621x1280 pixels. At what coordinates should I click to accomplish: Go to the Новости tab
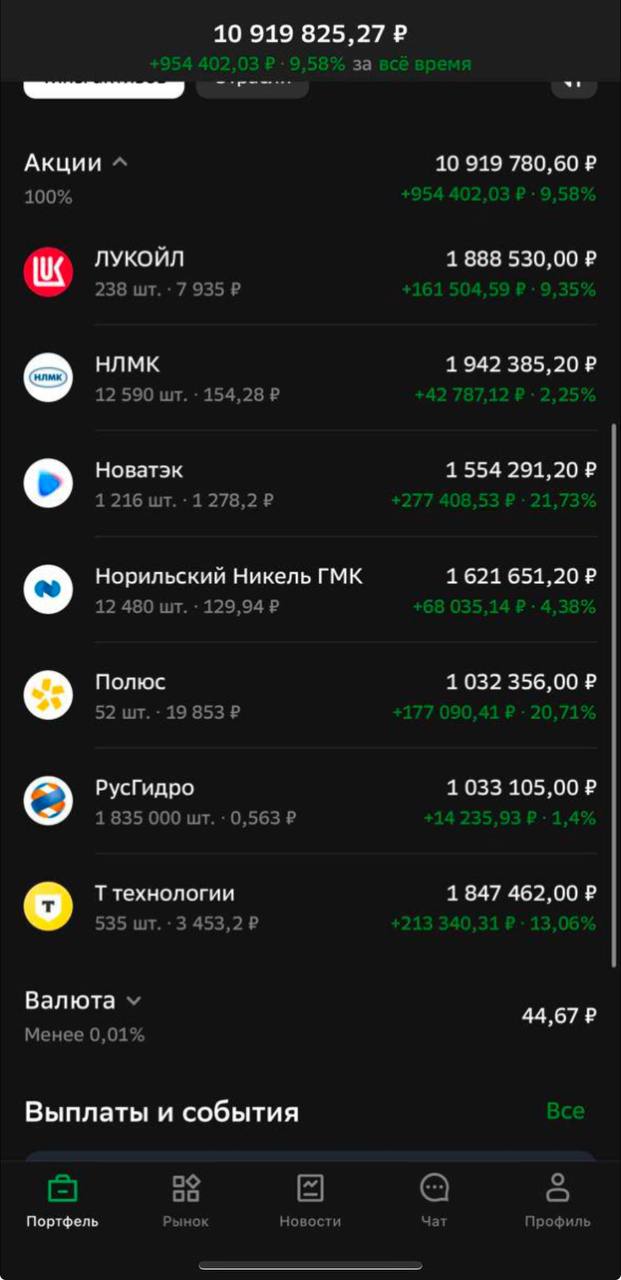click(310, 1200)
